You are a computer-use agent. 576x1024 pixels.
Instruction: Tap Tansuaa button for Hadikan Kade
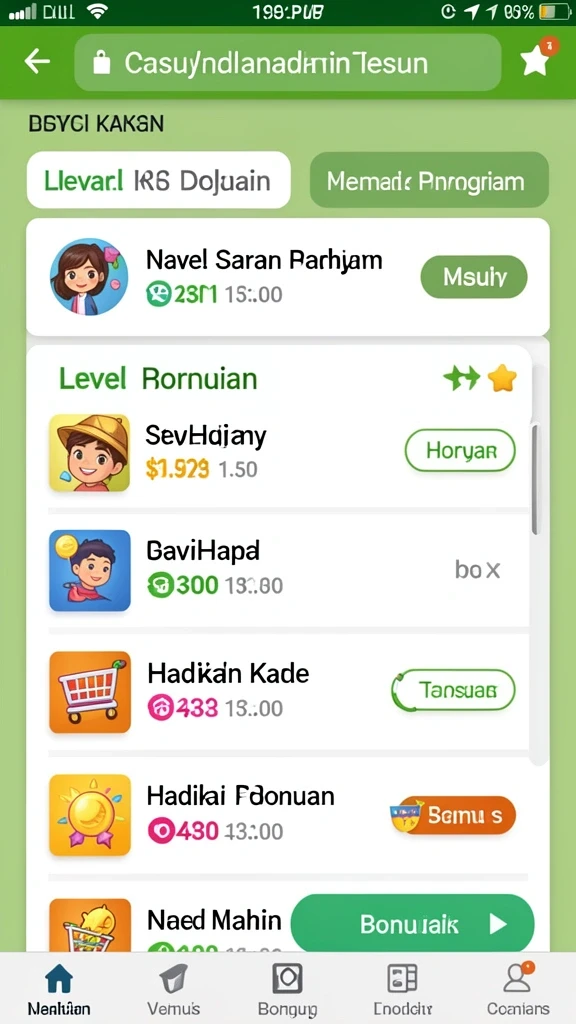[453, 690]
